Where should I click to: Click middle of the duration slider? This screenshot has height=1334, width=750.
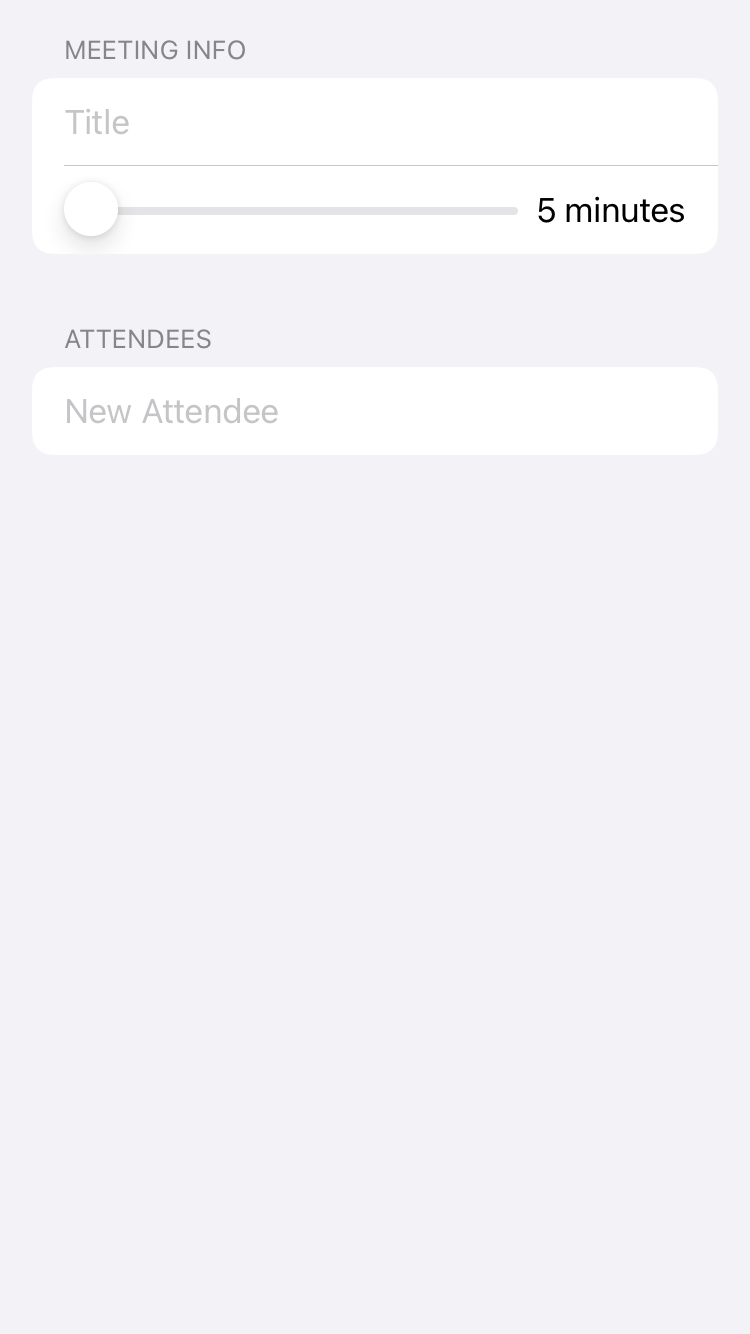pos(290,210)
